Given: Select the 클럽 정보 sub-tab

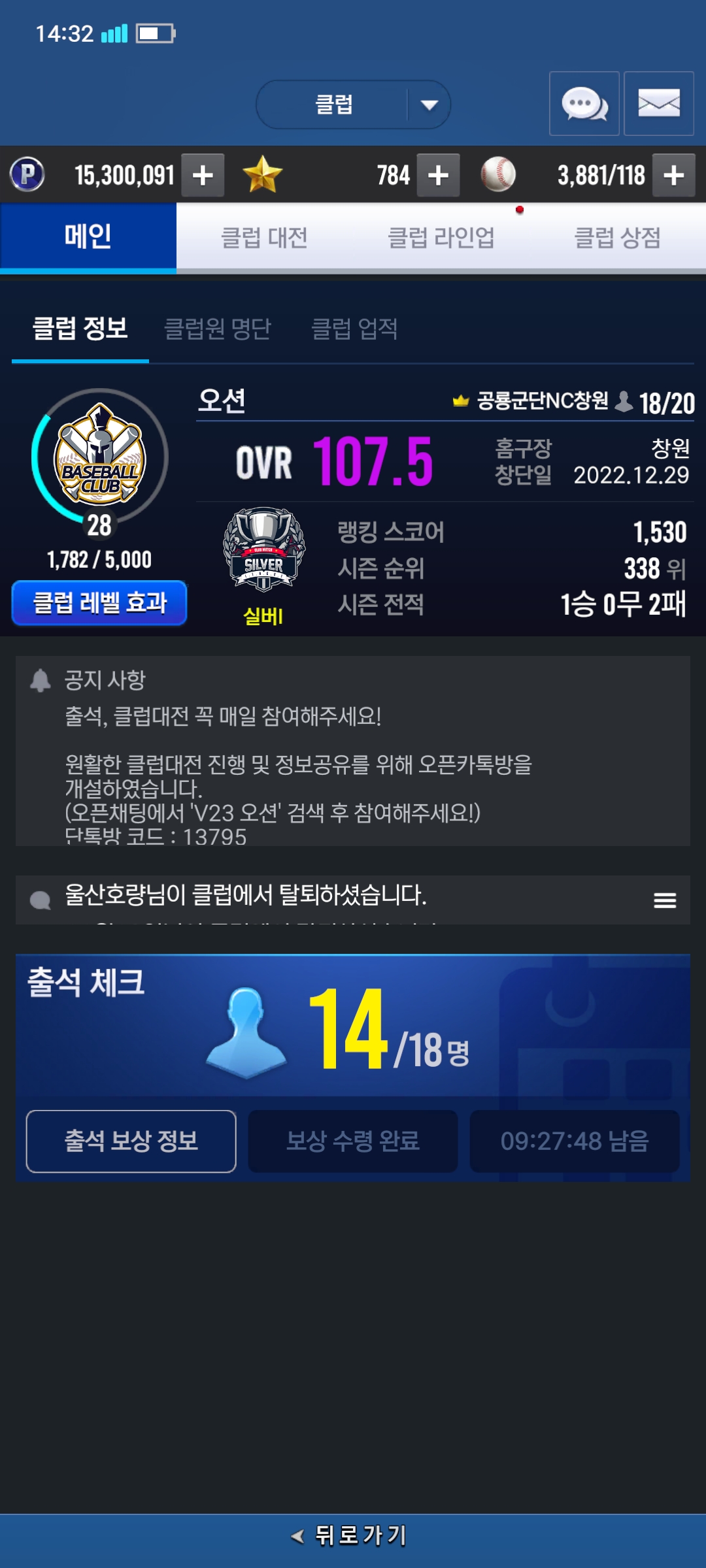Looking at the screenshot, I should [x=80, y=329].
